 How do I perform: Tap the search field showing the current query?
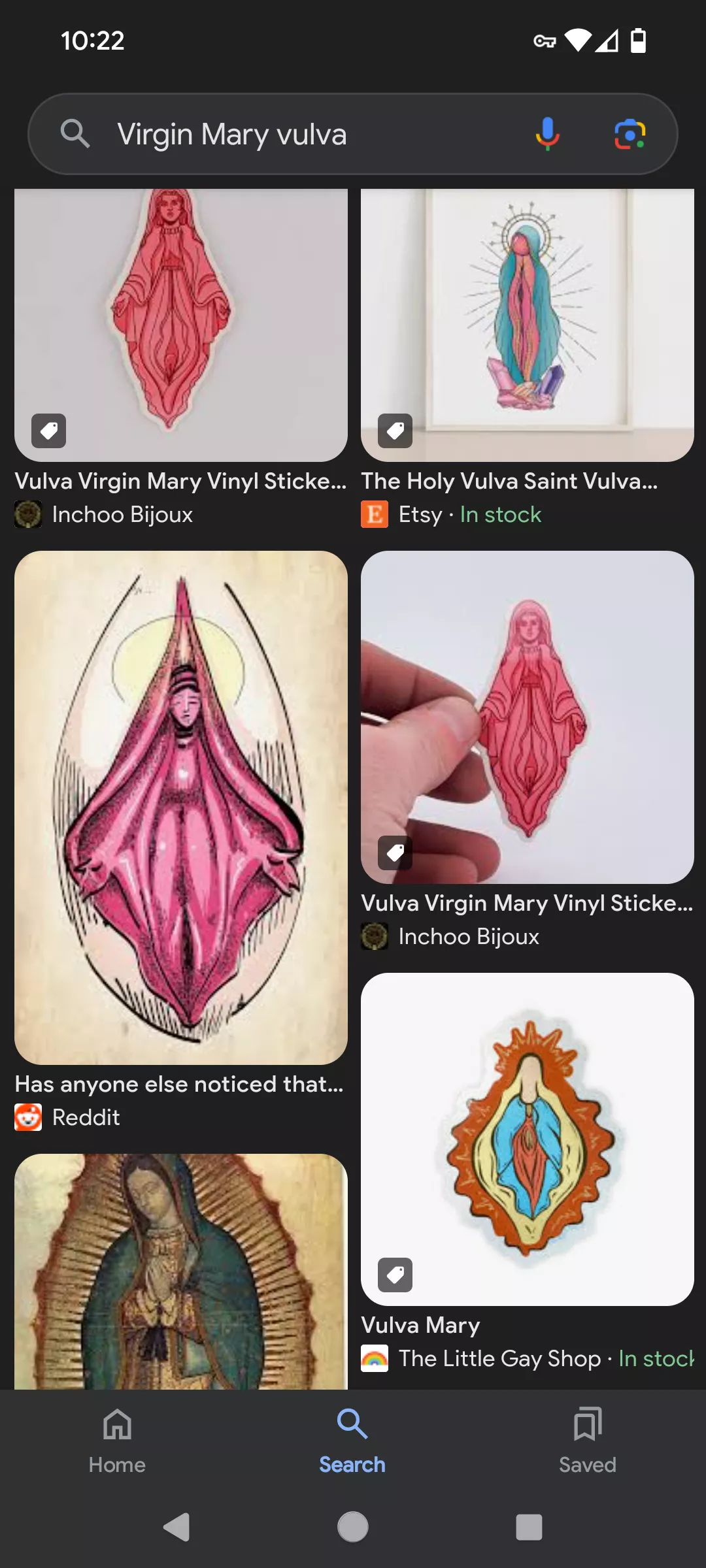(x=294, y=135)
